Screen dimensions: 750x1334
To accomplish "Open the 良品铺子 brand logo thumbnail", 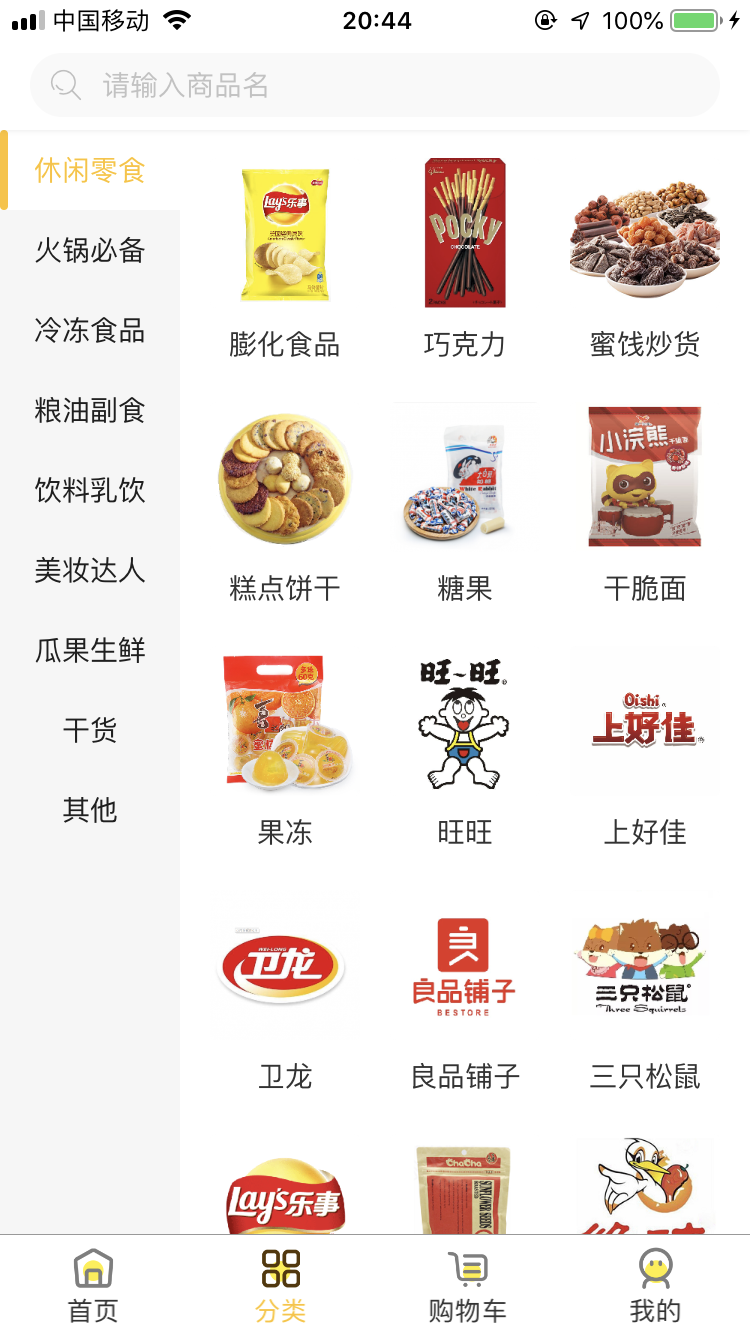I will click(x=464, y=965).
